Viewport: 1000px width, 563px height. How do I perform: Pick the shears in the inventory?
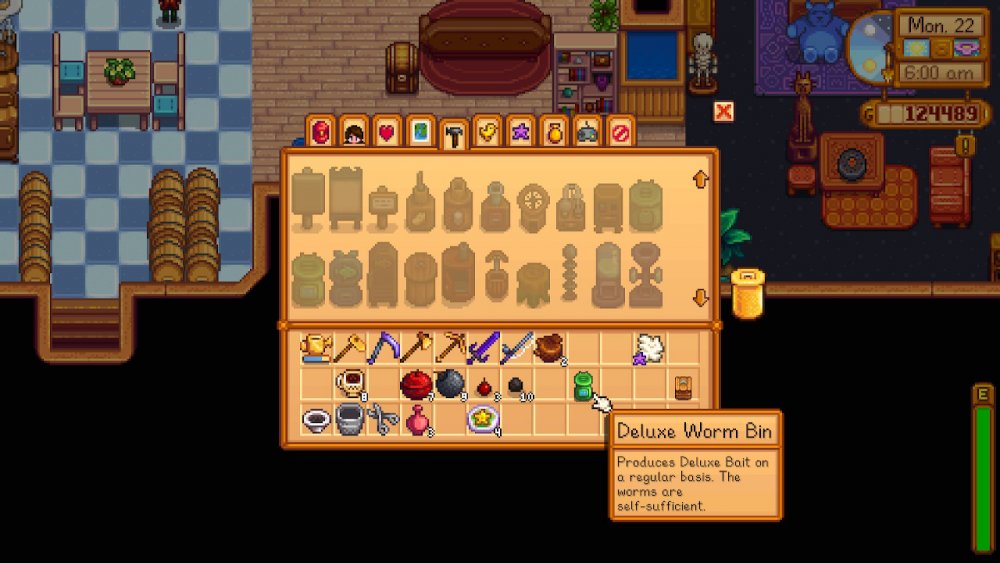point(383,420)
